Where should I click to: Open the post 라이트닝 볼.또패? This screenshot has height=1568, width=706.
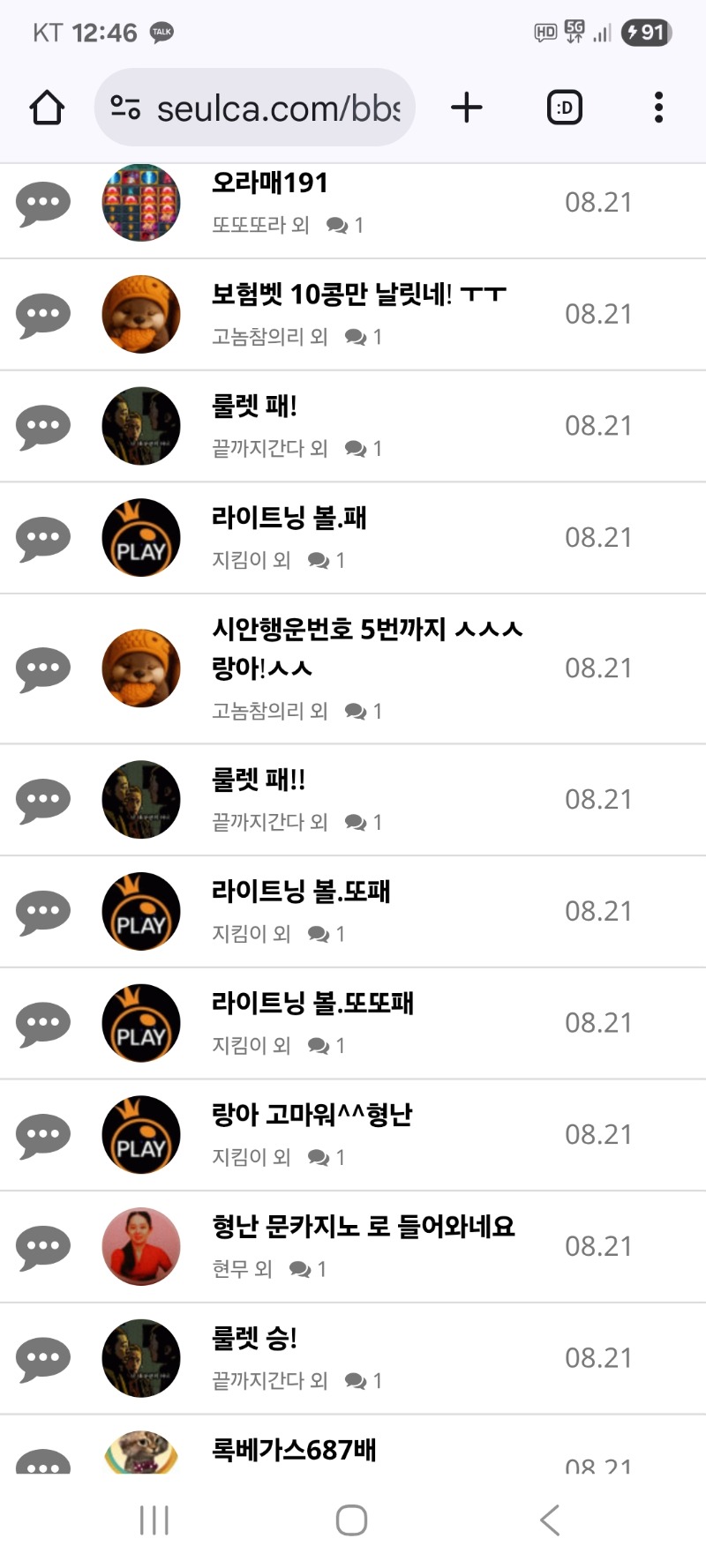301,892
